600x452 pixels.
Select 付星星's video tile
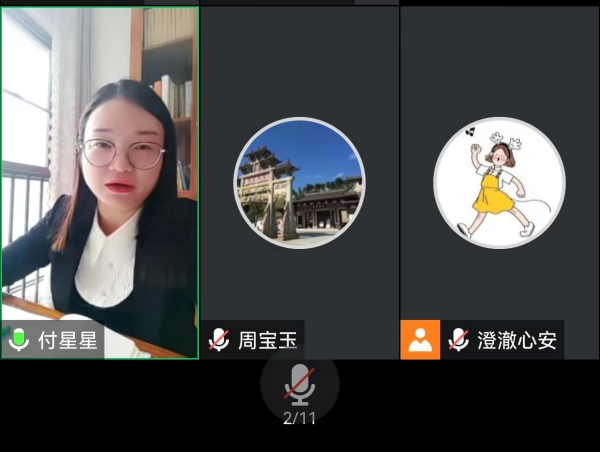click(x=100, y=180)
